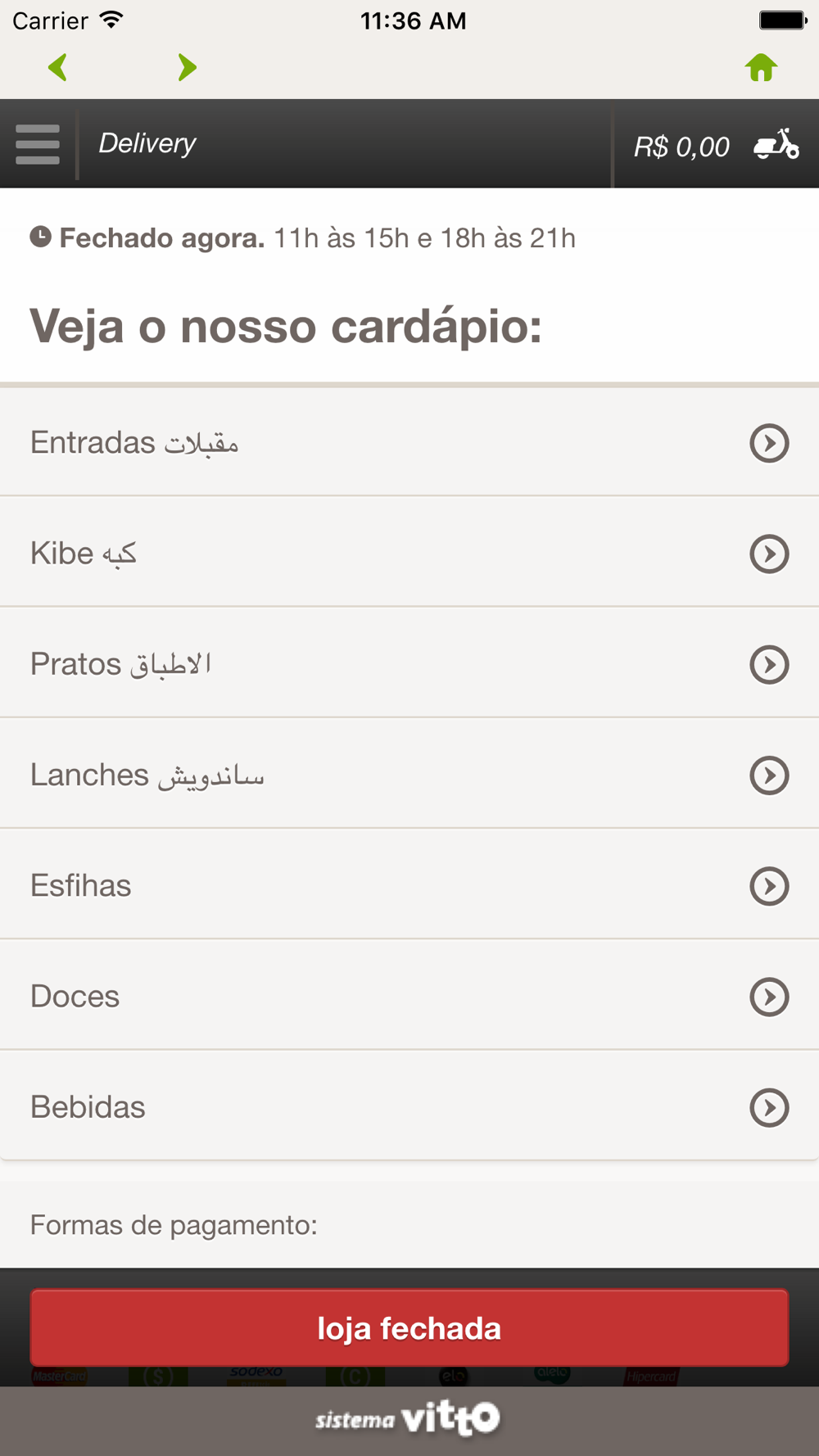Screen dimensions: 819x1456
Task: Open the Entradas category
Action: pos(409,442)
